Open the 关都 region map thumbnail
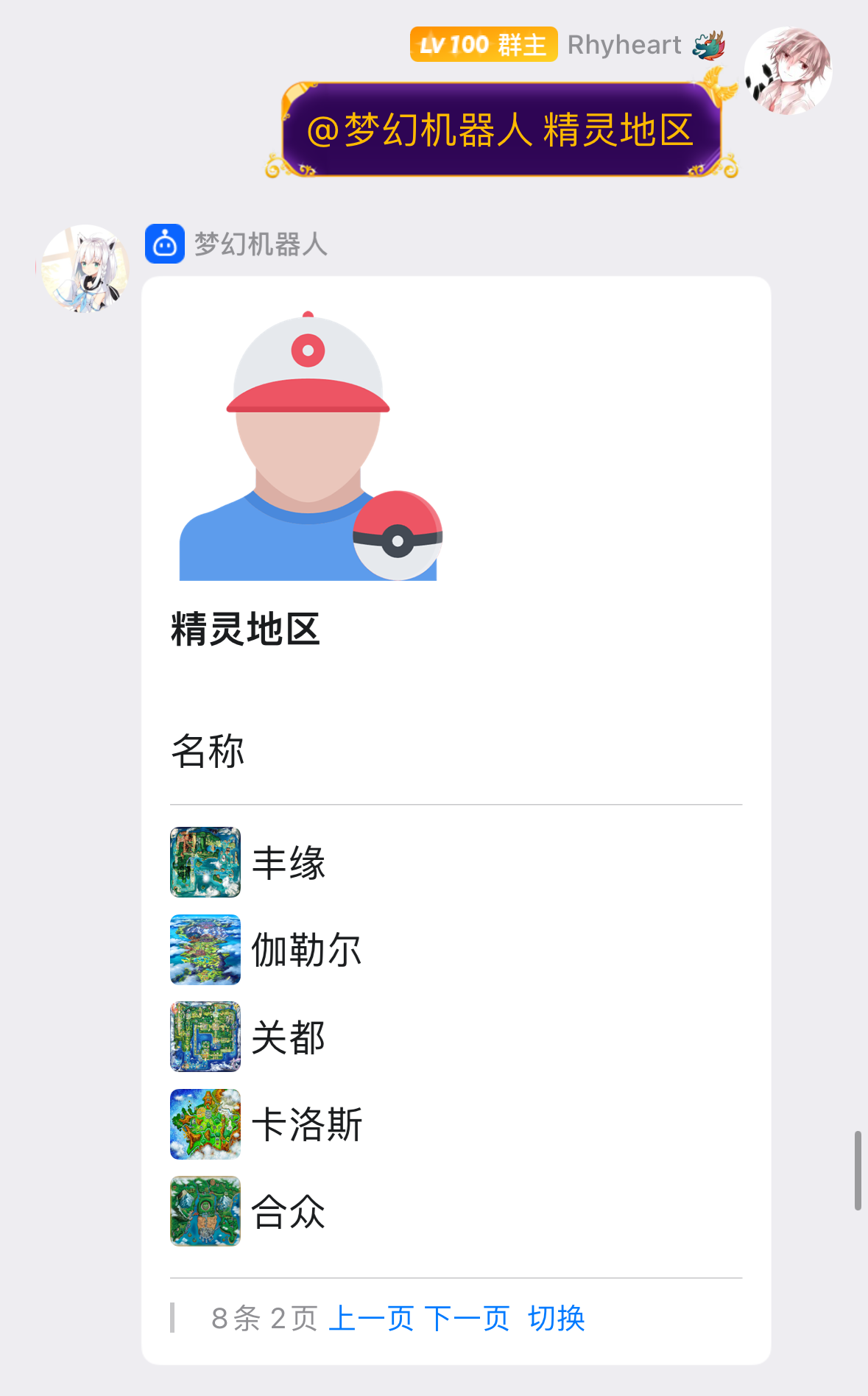 (x=205, y=1037)
